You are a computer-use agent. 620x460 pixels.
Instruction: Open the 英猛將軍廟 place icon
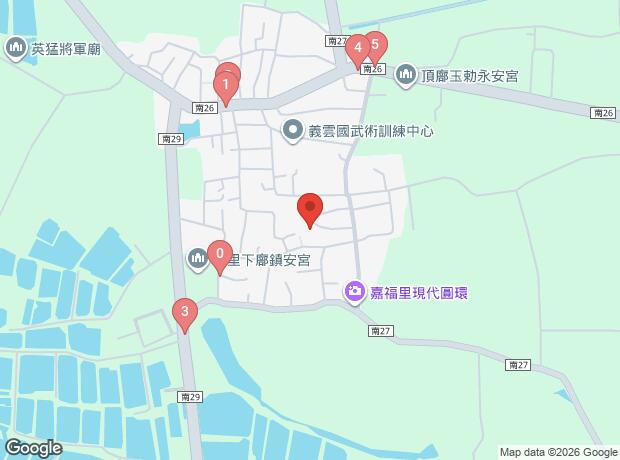click(x=16, y=48)
